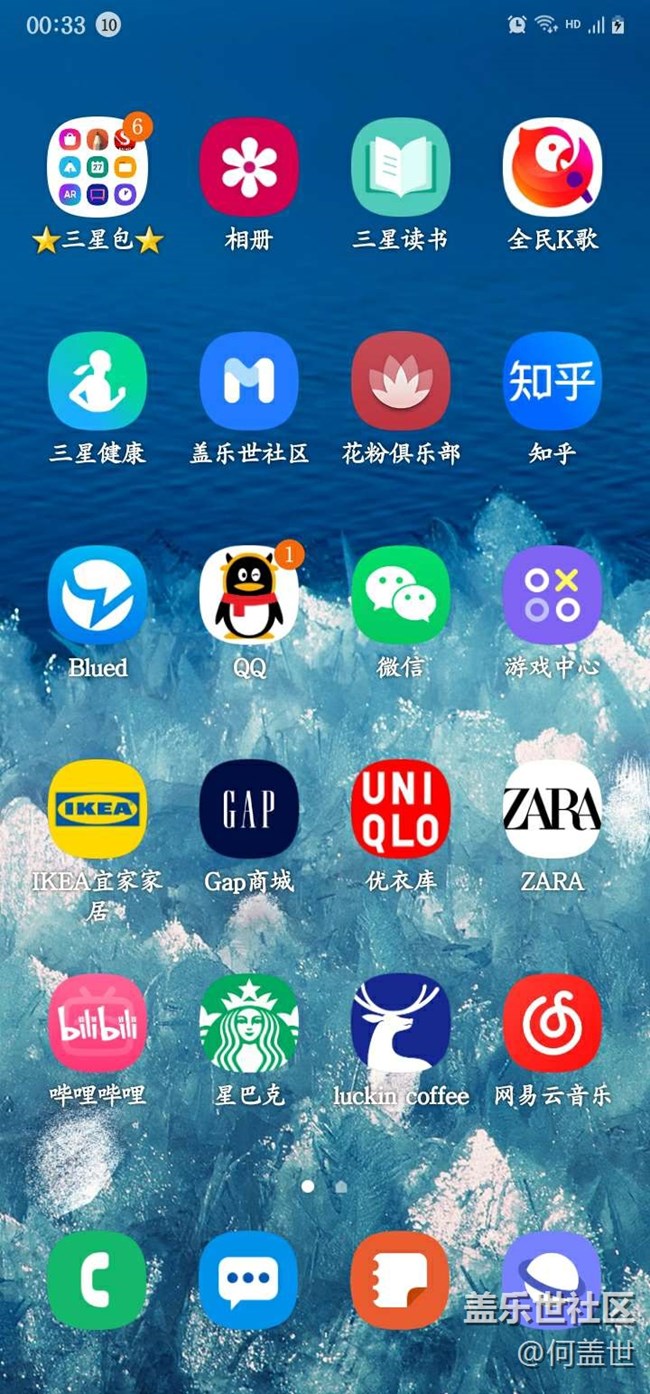
Task: Open 三星读书 reading app
Action: 401,167
